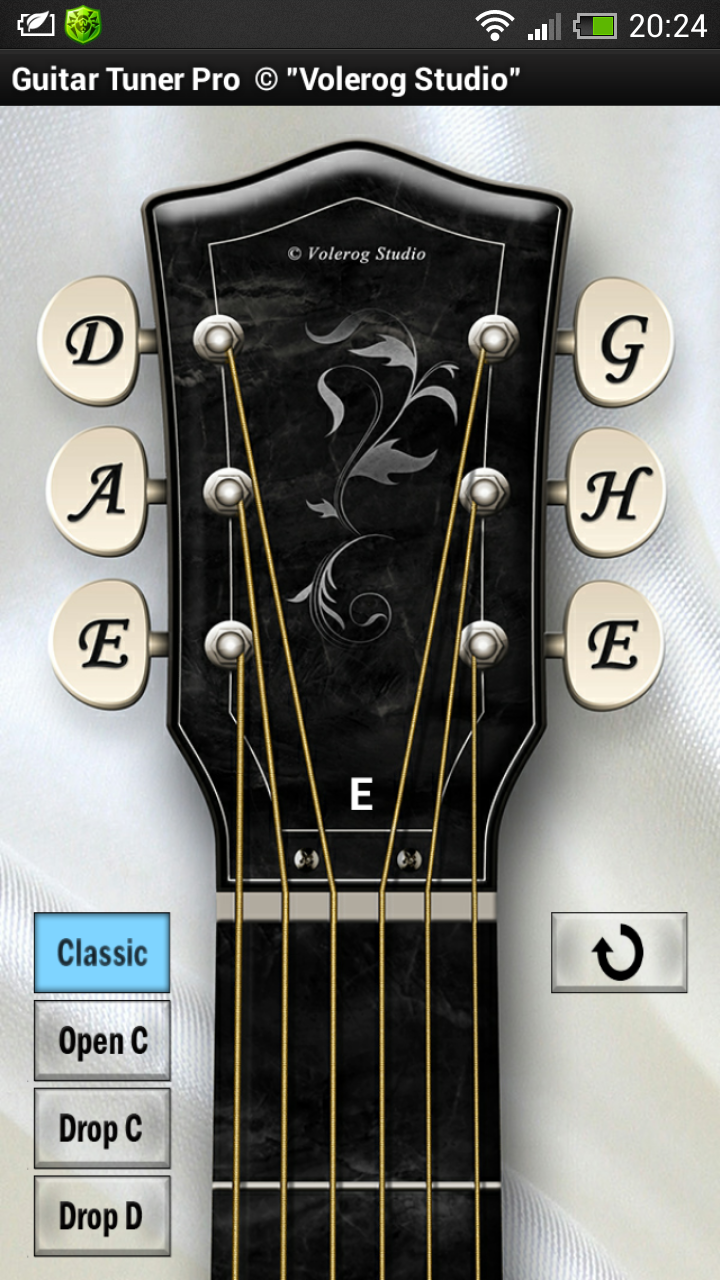Select Drop D tuning
720x1280 pixels.
(102, 1216)
